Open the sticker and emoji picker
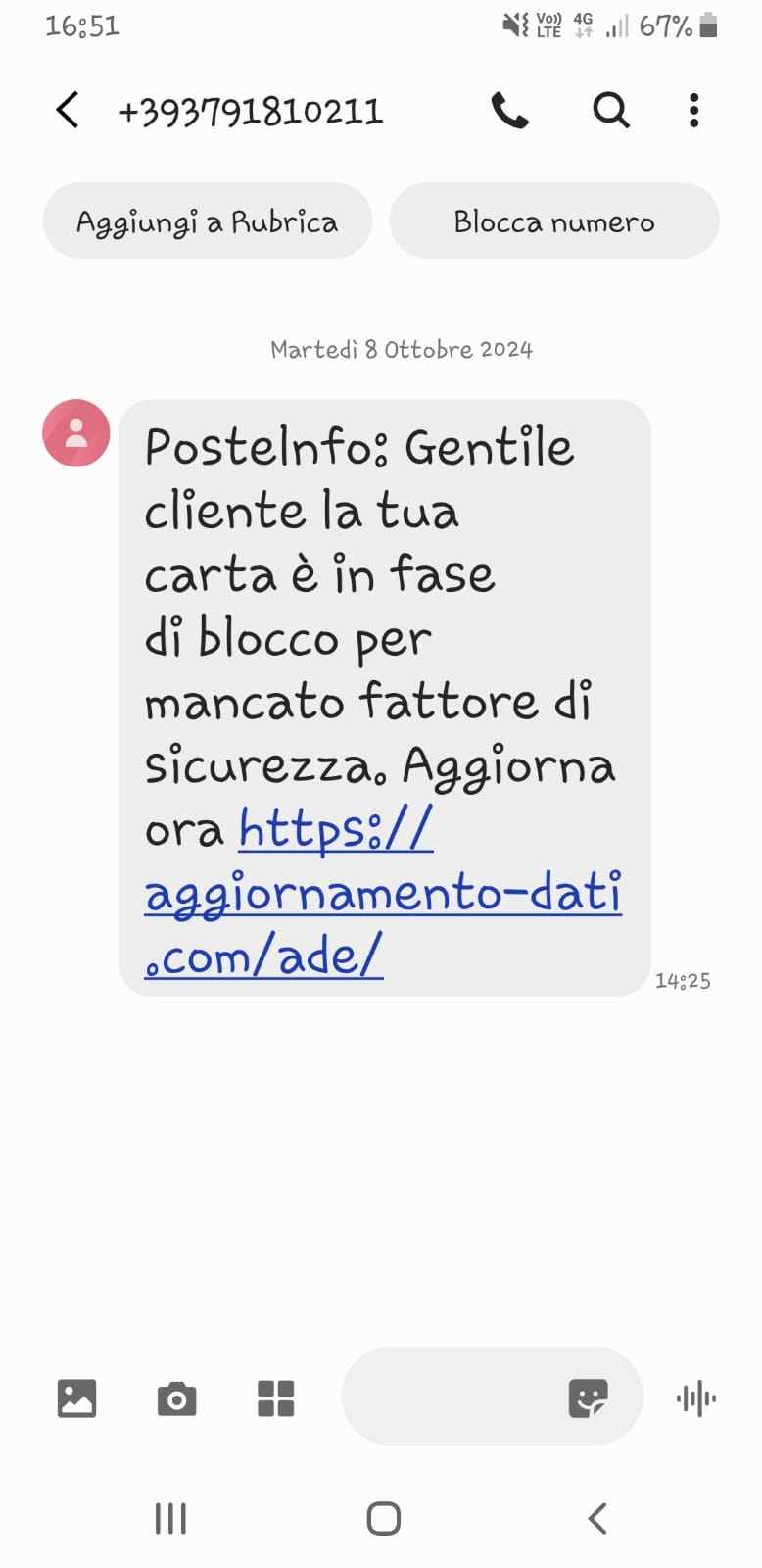Screen dimensions: 762x1568 pos(588,1398)
